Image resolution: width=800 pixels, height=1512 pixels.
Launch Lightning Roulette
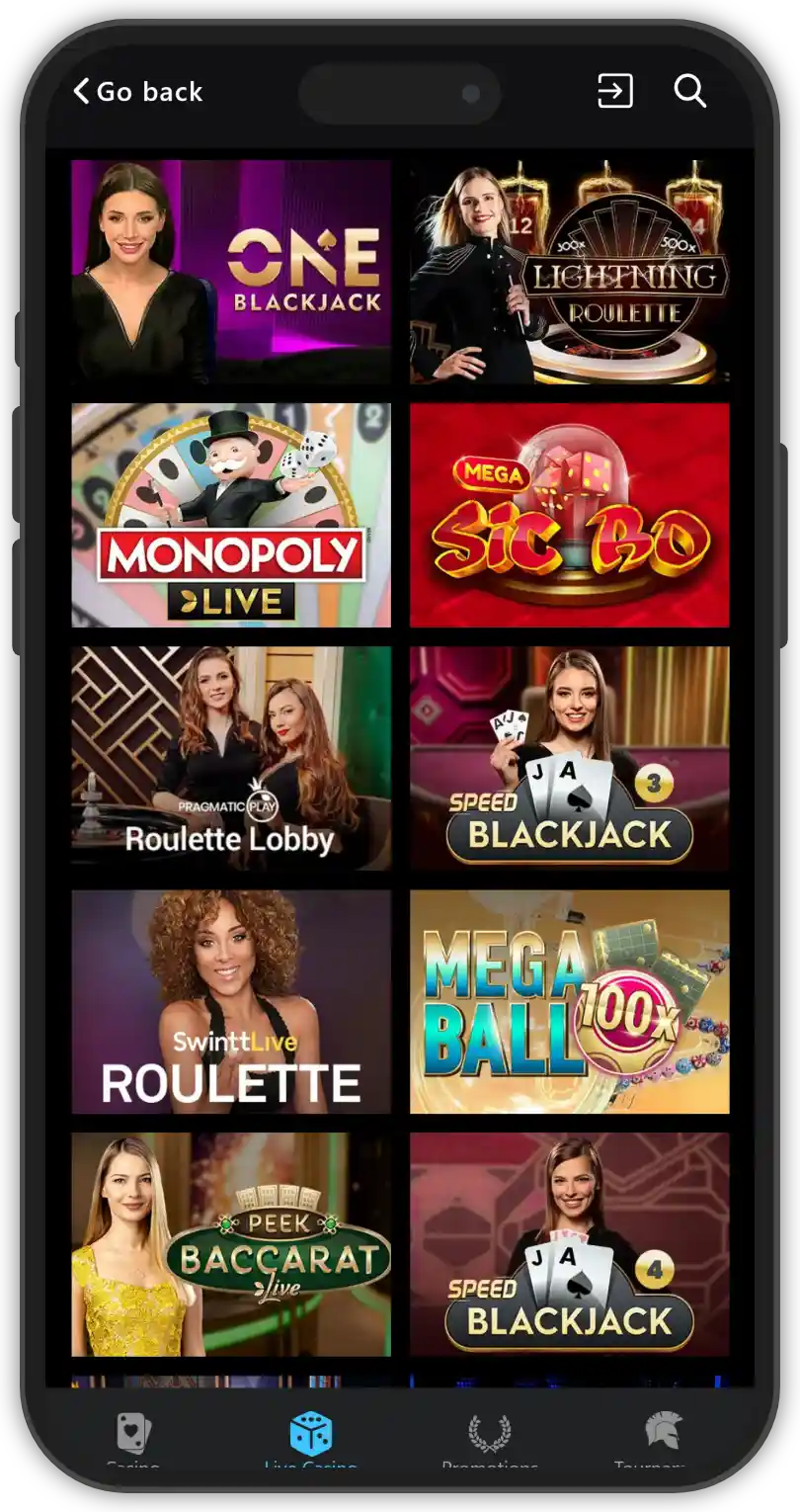click(570, 272)
